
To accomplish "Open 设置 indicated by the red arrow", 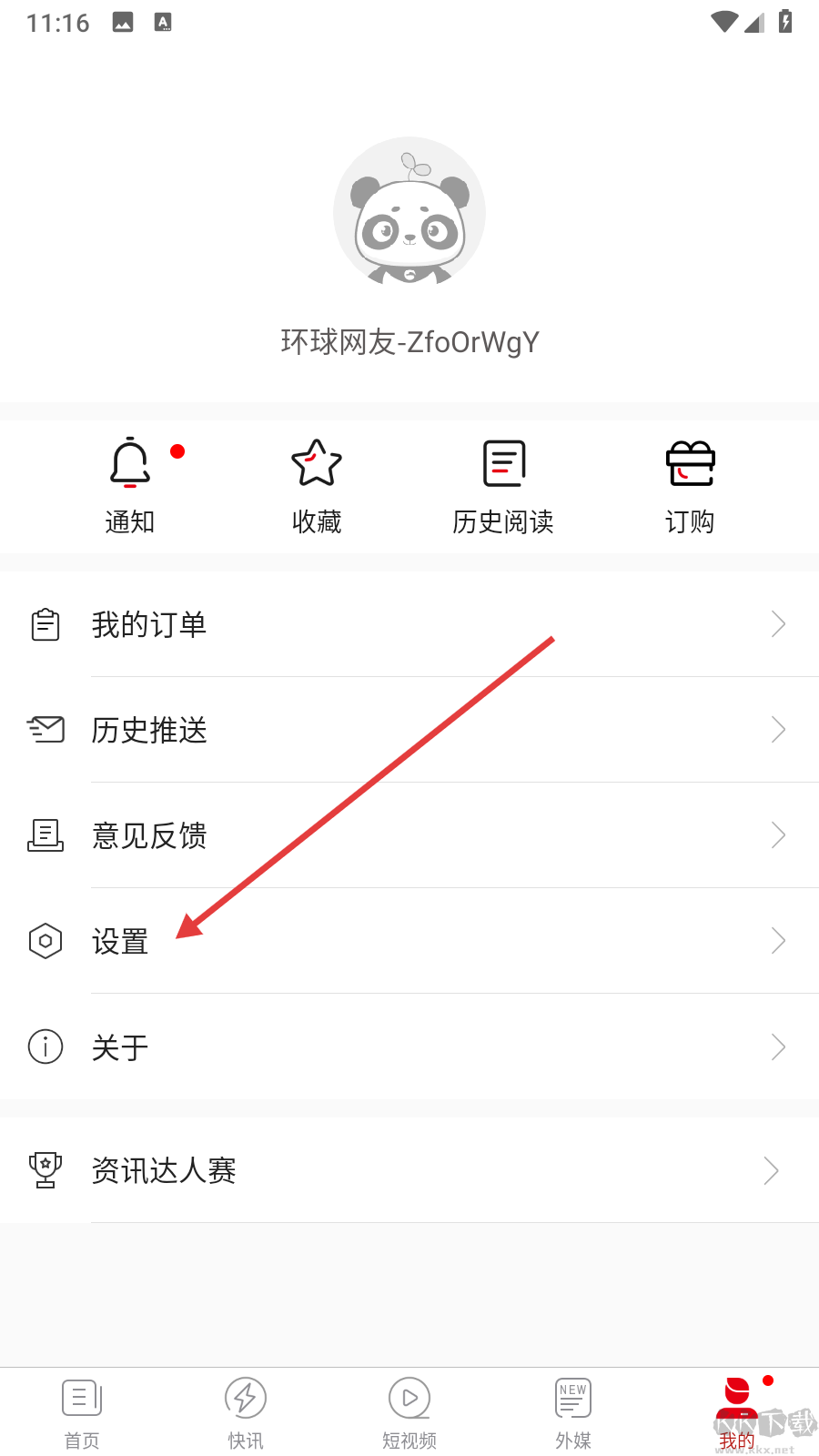I will pos(121,941).
